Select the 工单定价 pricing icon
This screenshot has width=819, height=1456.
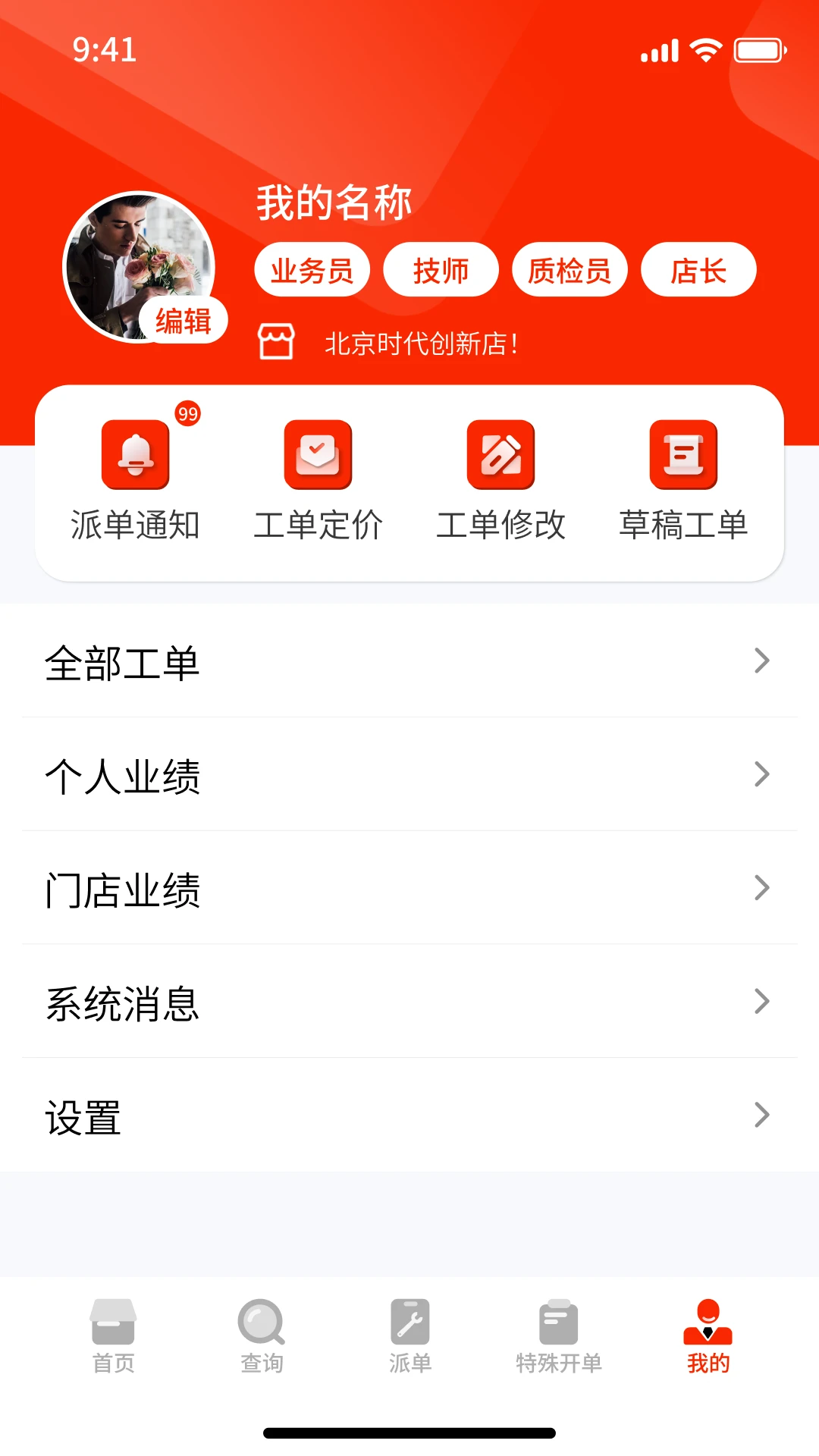click(318, 455)
